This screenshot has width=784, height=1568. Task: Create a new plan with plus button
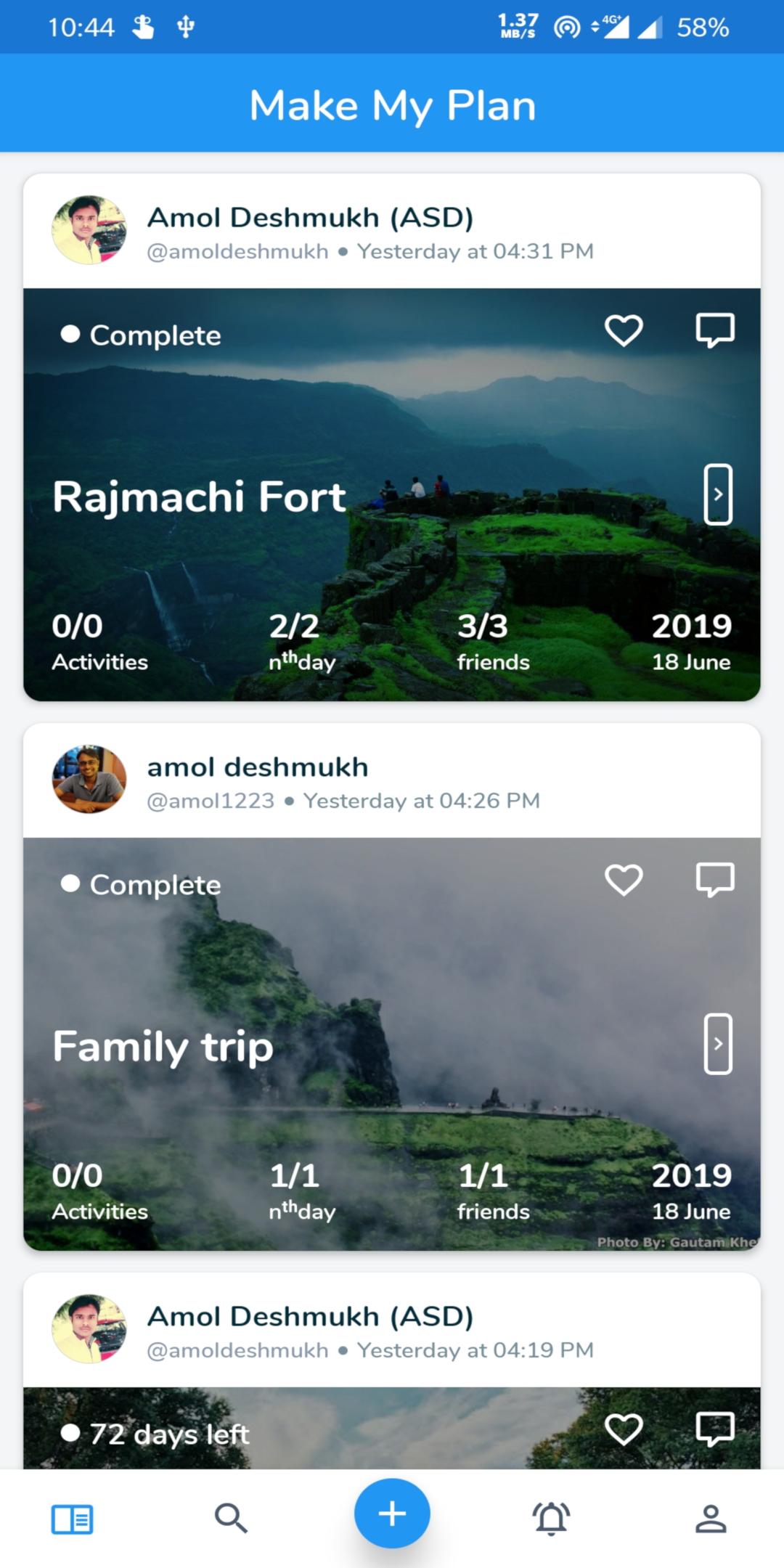click(x=392, y=1514)
